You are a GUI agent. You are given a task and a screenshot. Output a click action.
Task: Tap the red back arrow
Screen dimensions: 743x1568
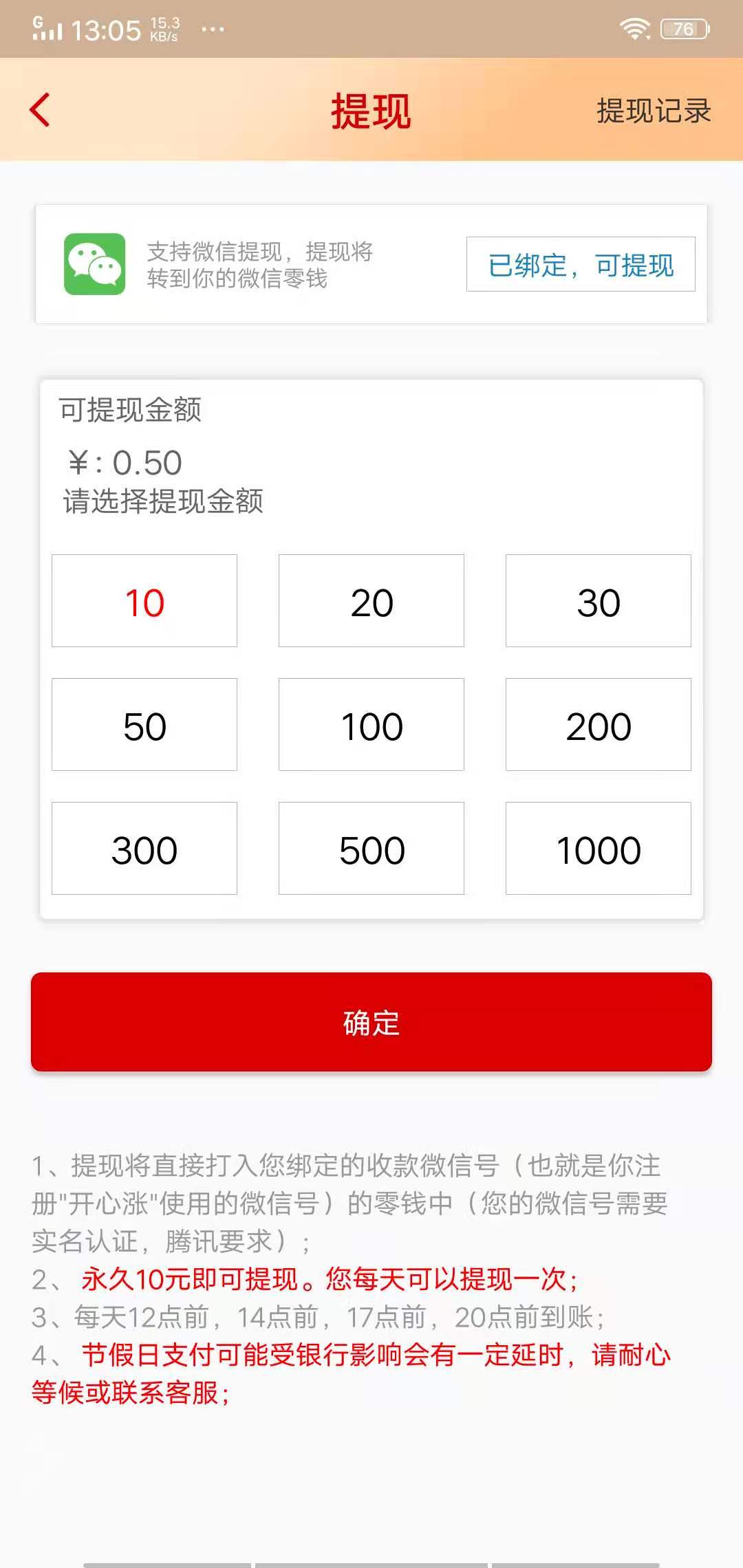pyautogui.click(x=39, y=110)
